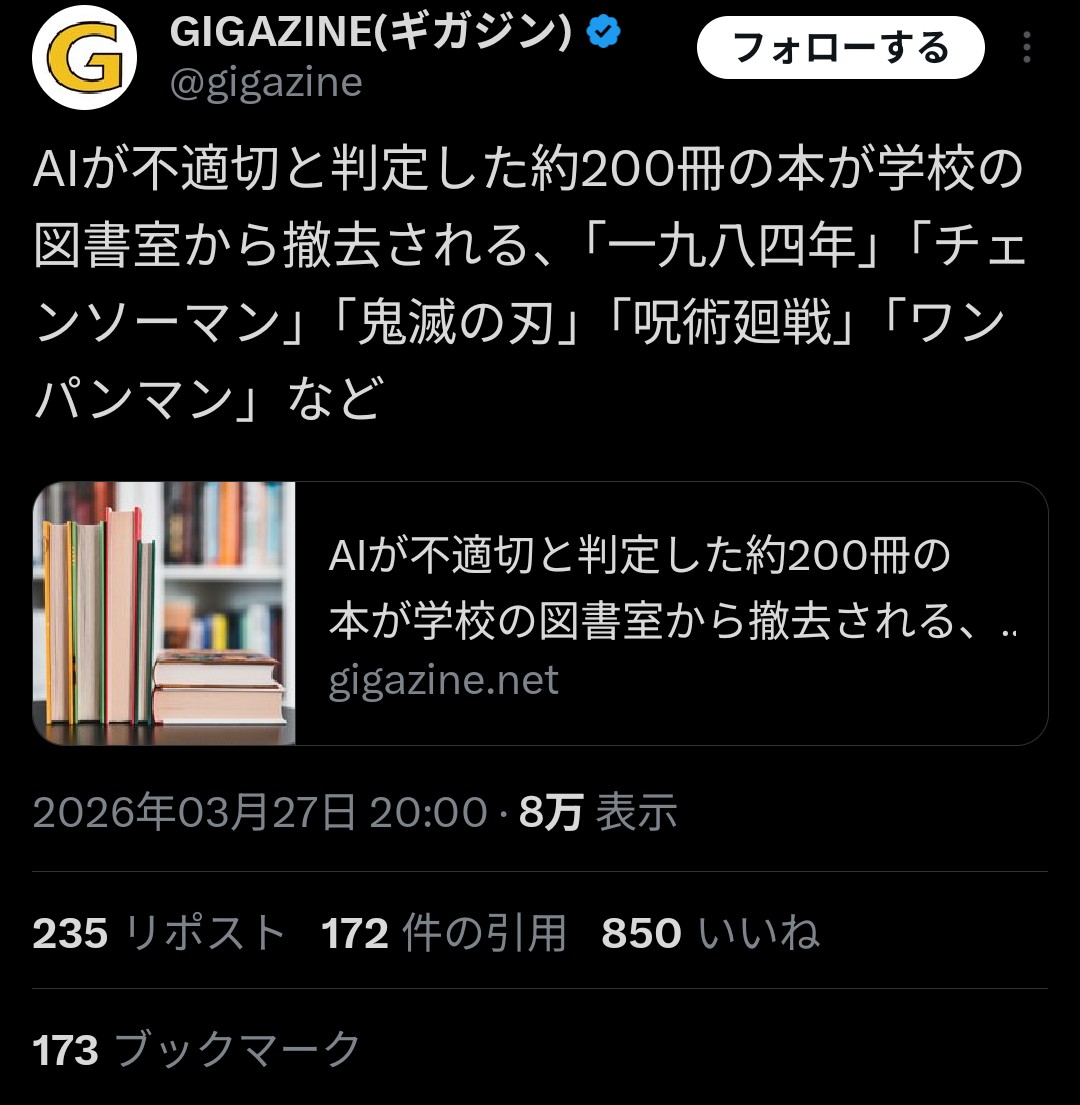Viewport: 1080px width, 1105px height.
Task: Tap the フォローする button
Action: click(x=840, y=47)
